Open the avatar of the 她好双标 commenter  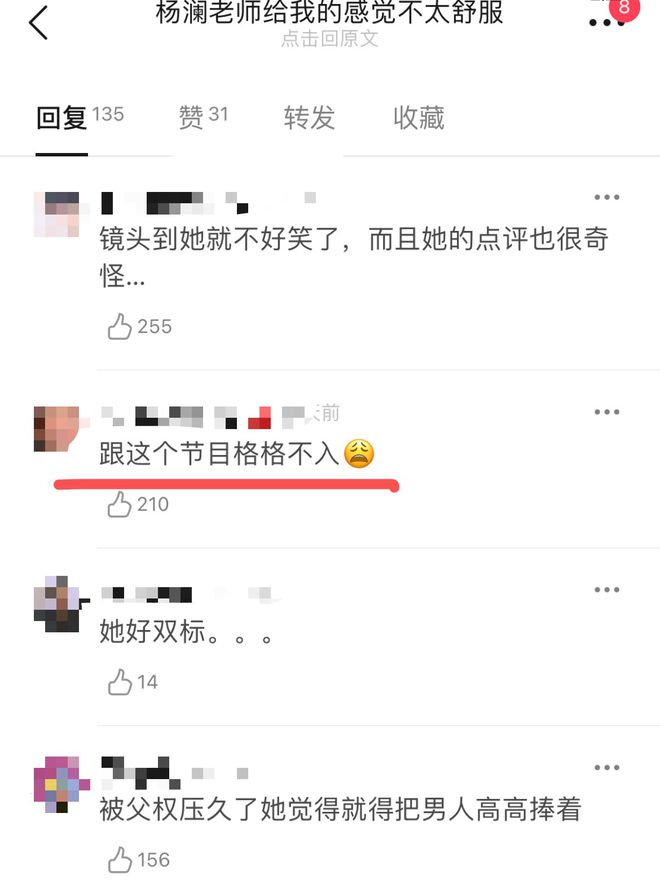[x=59, y=605]
